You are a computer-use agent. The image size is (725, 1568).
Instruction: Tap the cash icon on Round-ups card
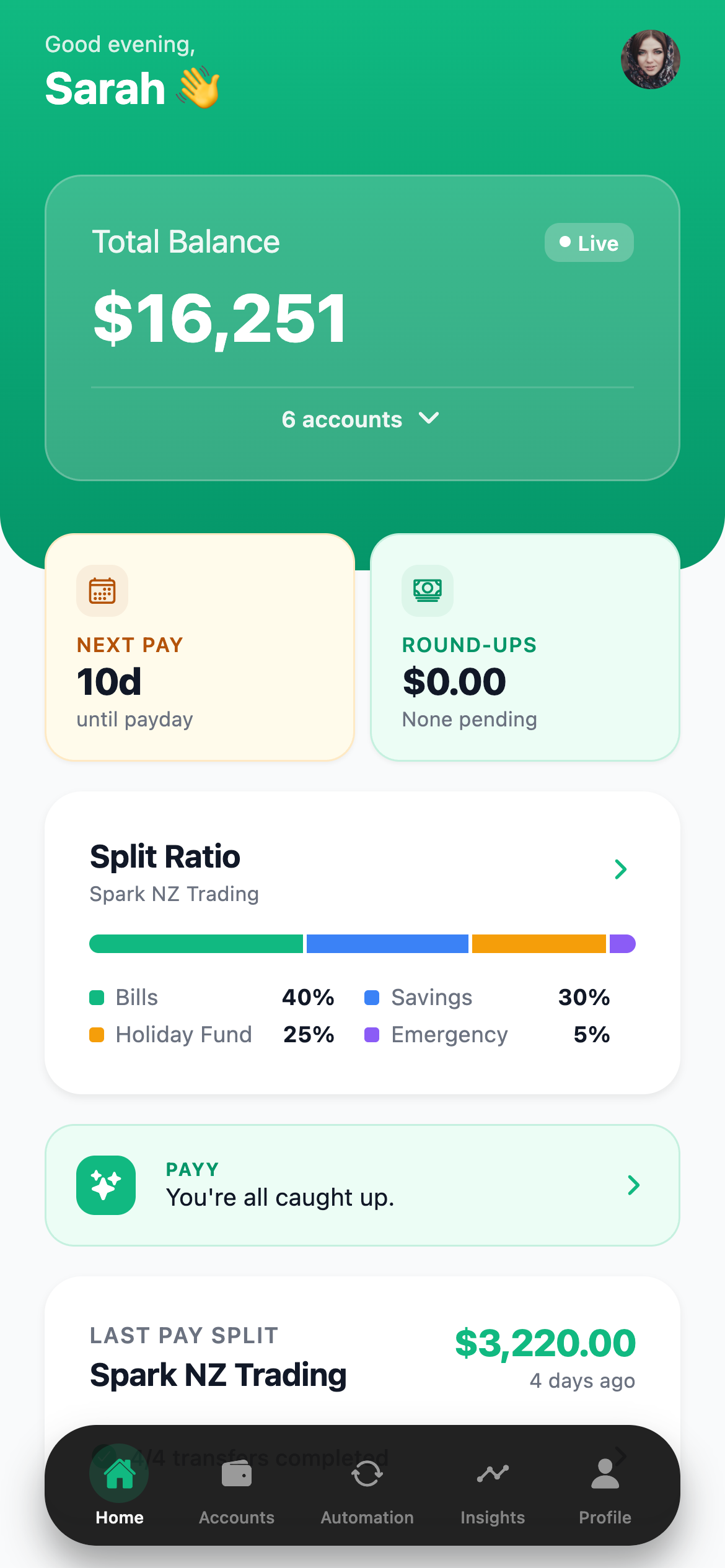click(x=427, y=590)
